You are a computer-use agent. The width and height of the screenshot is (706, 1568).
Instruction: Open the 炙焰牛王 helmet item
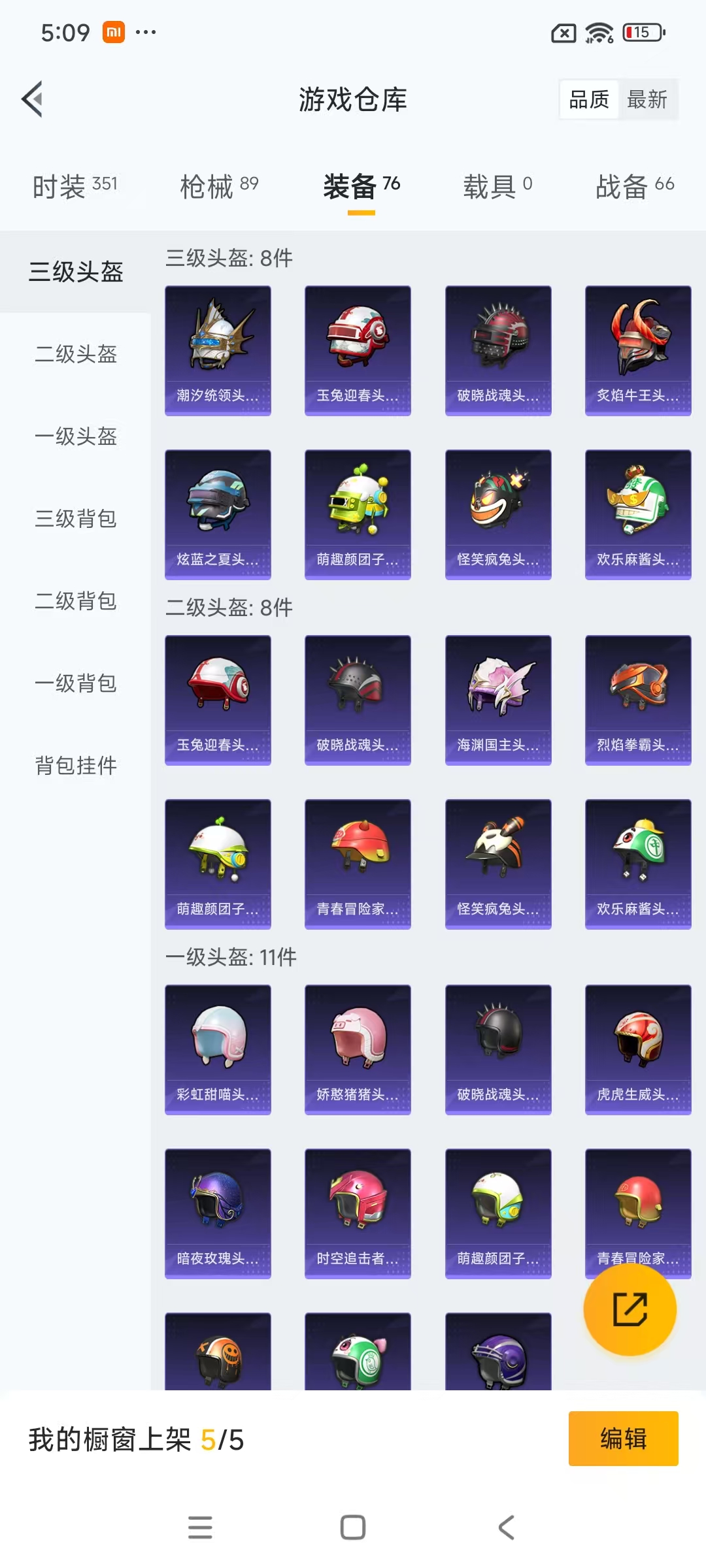638,350
